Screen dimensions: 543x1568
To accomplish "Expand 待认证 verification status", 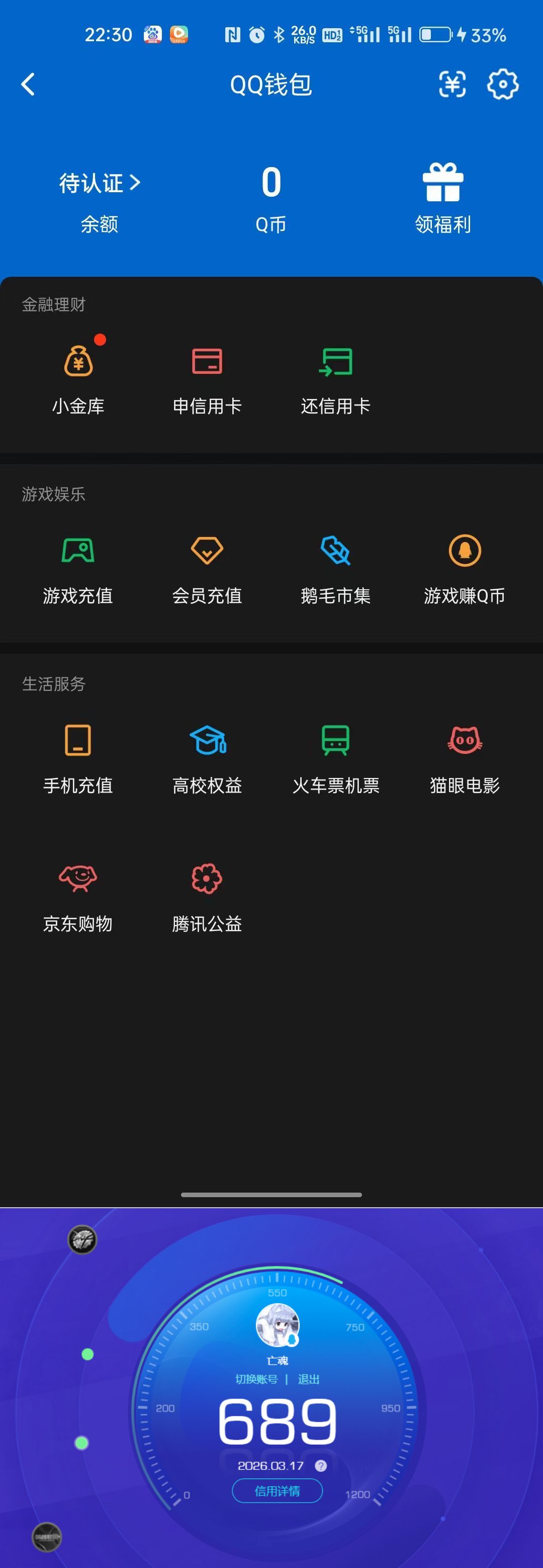I will [x=99, y=183].
